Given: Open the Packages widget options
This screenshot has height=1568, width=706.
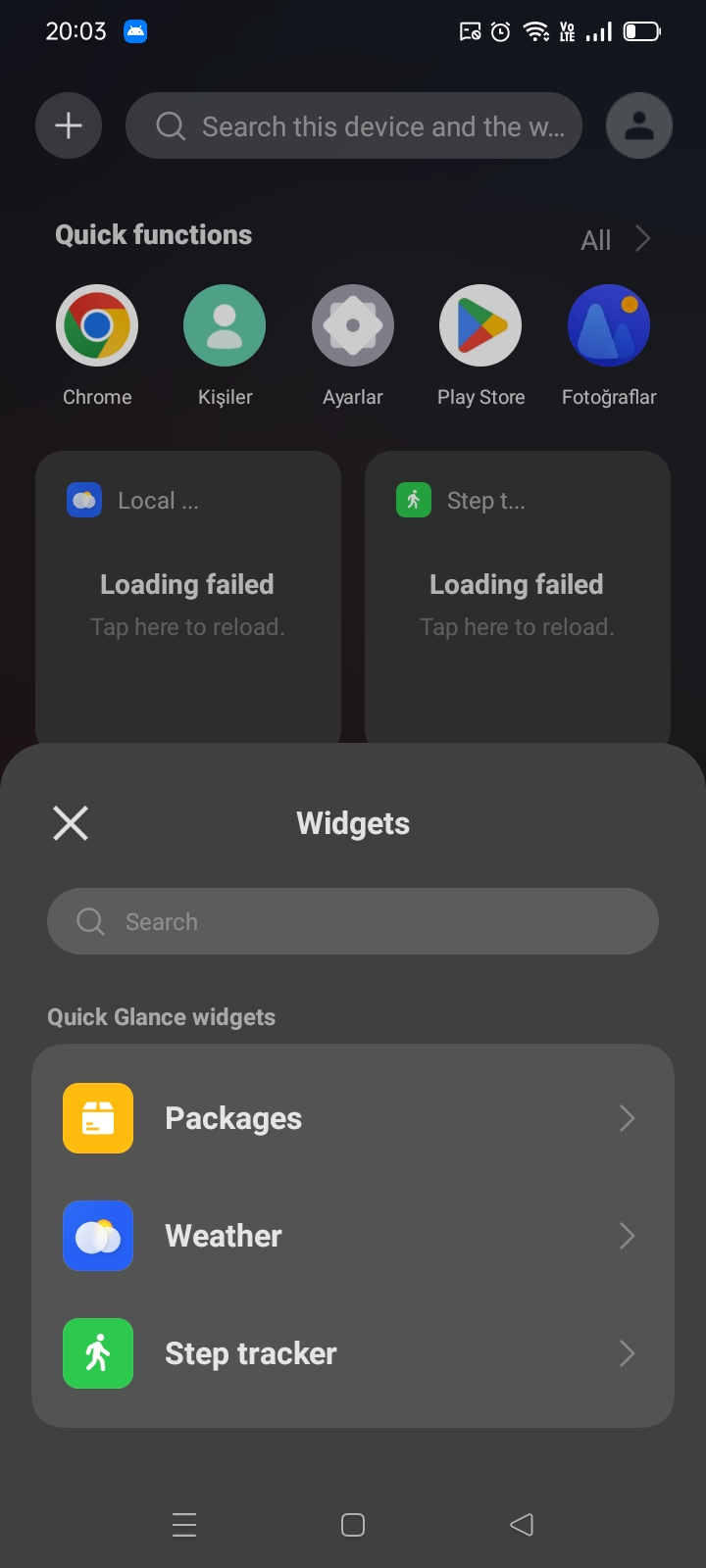Looking at the screenshot, I should point(353,1118).
